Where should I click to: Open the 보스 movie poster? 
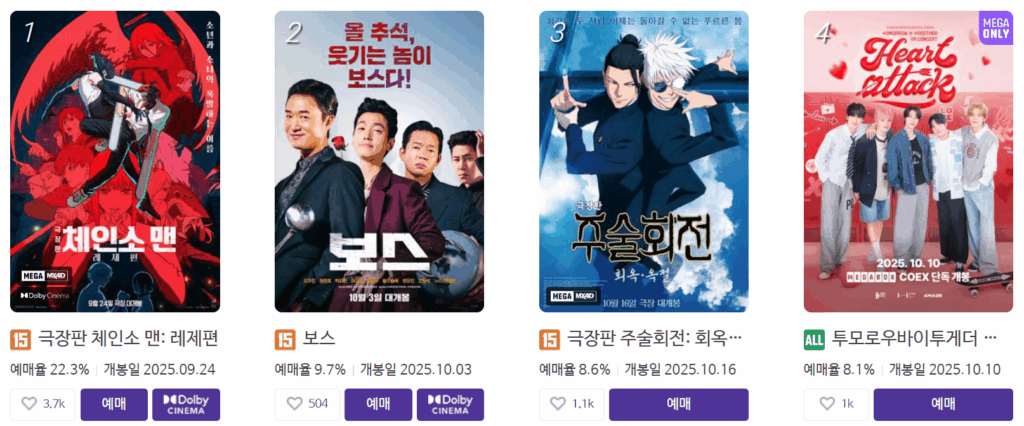(x=379, y=160)
